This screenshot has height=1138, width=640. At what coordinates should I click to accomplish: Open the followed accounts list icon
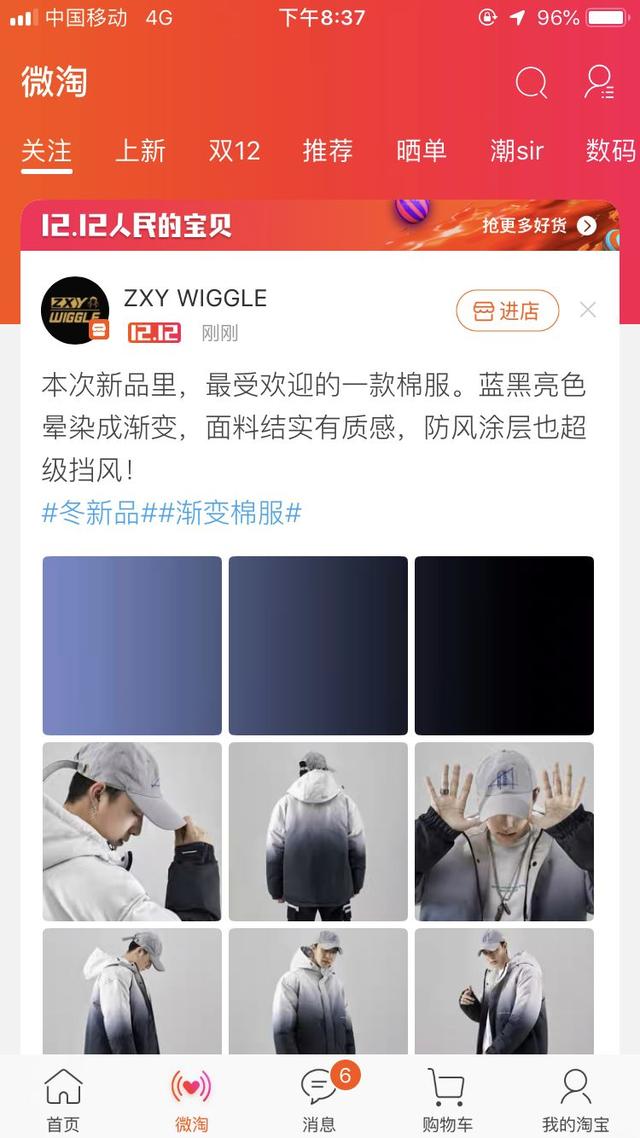pos(599,83)
